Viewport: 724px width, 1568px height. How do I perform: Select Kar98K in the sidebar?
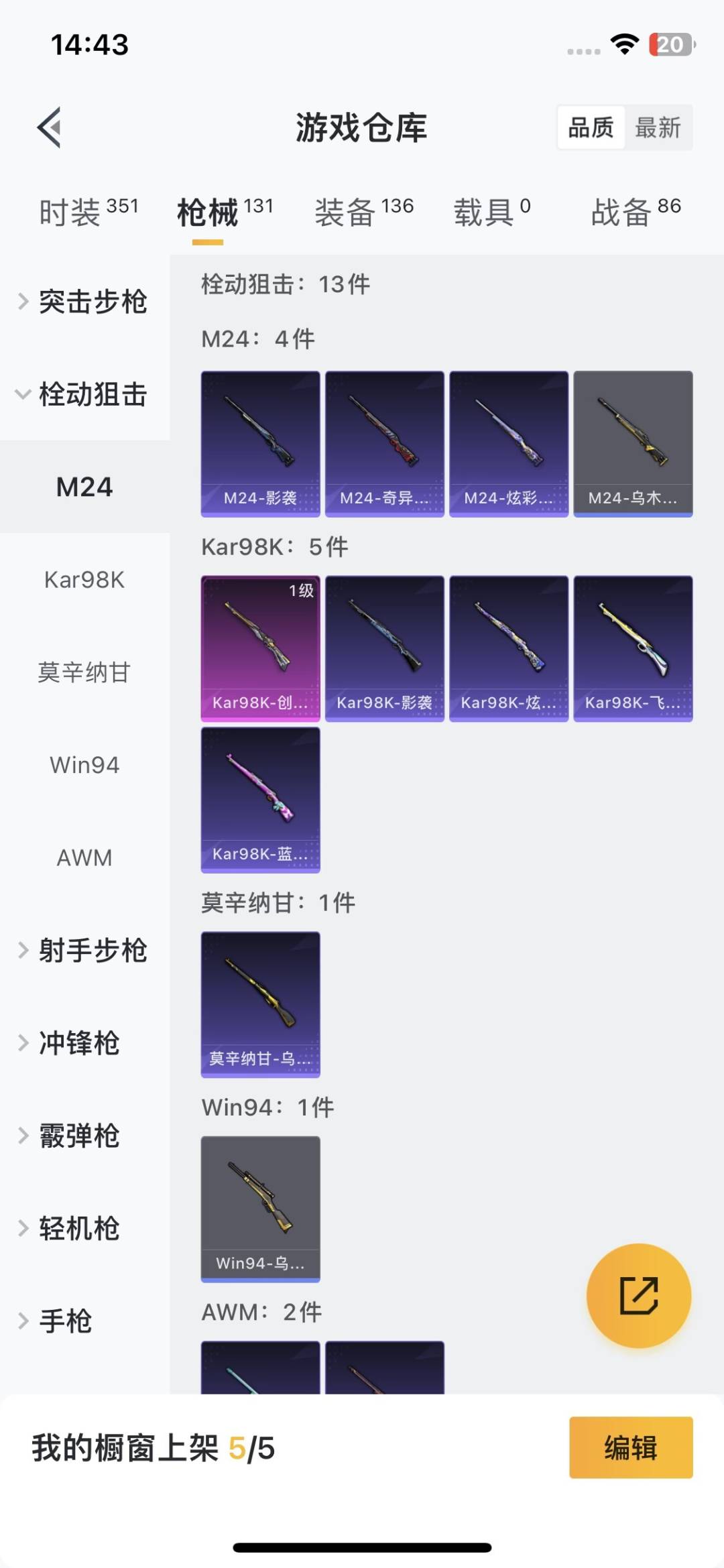click(x=84, y=580)
